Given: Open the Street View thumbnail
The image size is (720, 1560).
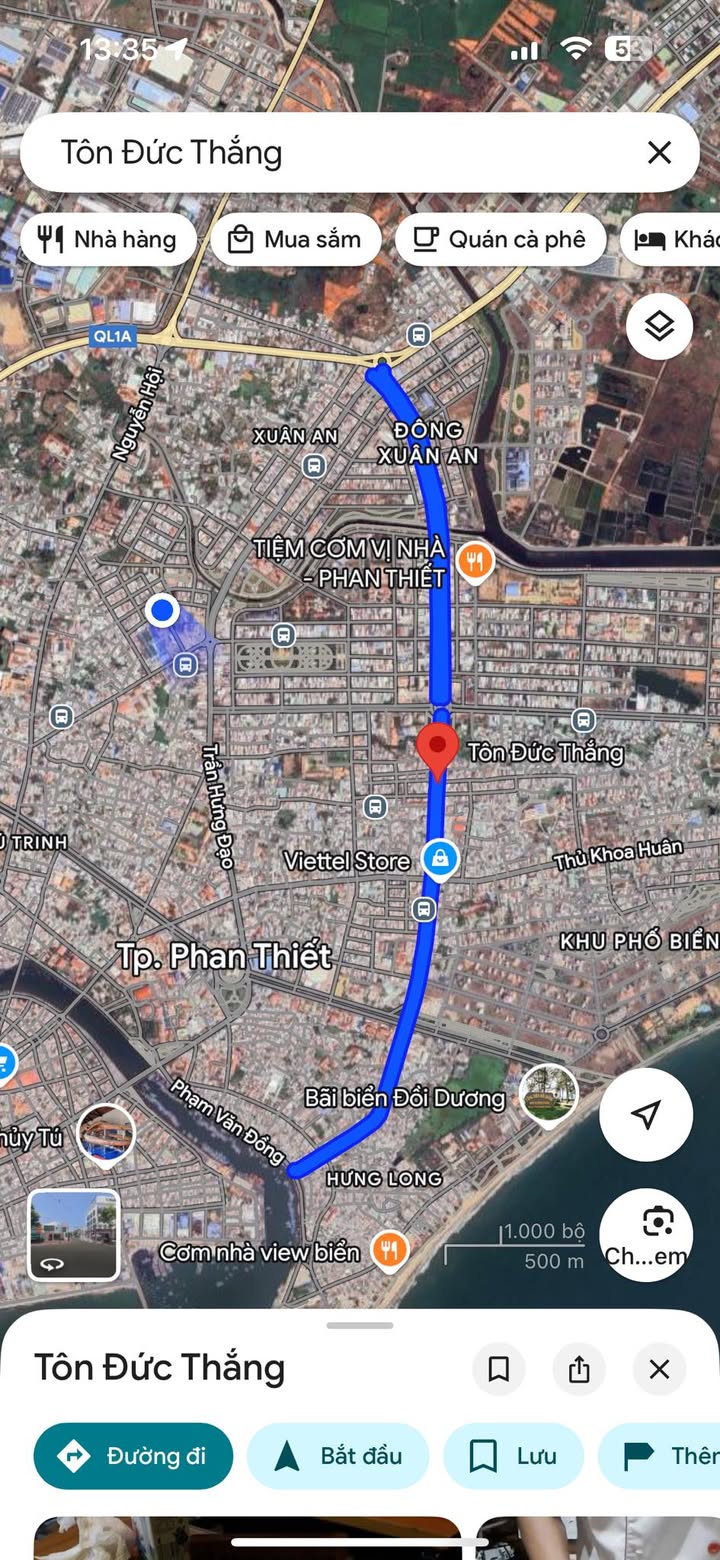Looking at the screenshot, I should 73,1235.
